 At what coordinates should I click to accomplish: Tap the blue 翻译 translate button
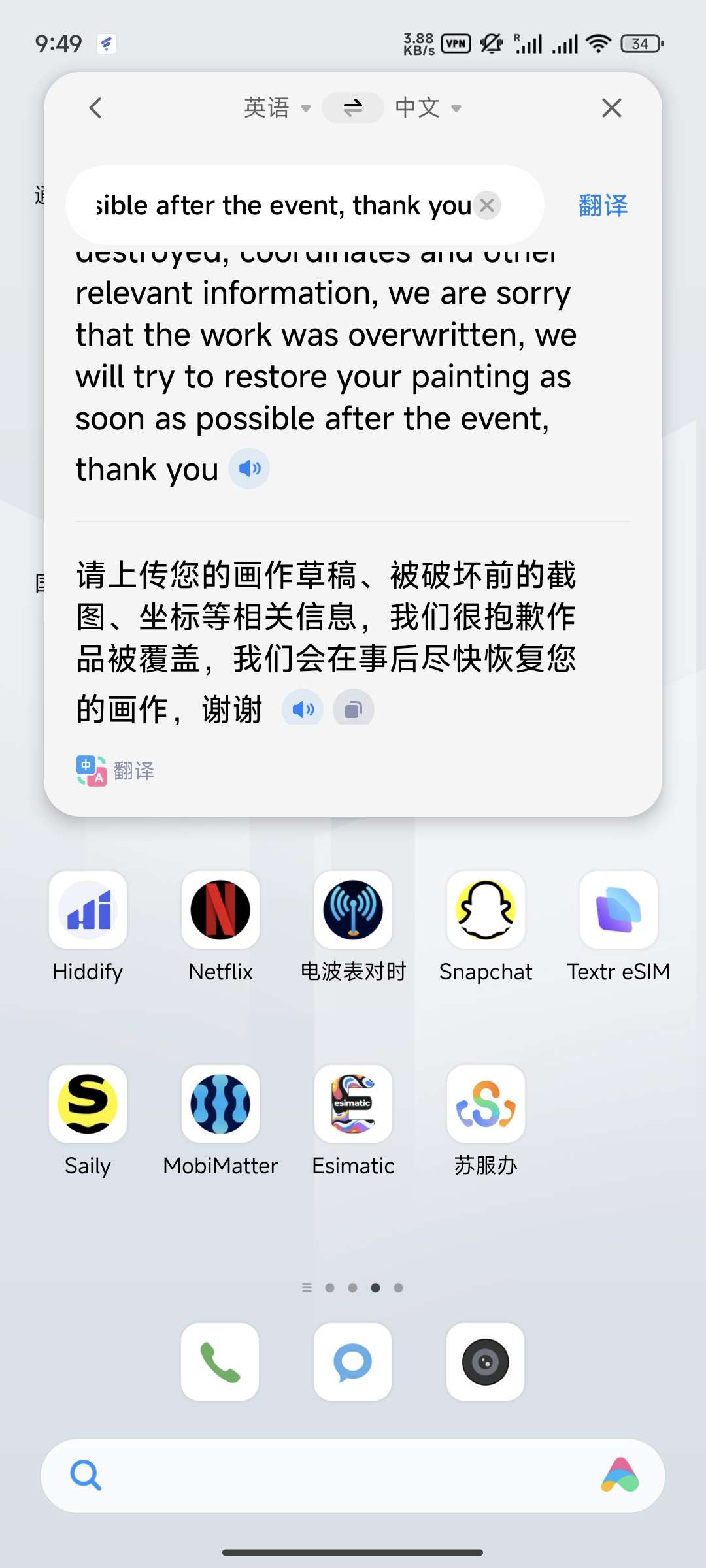coord(603,205)
